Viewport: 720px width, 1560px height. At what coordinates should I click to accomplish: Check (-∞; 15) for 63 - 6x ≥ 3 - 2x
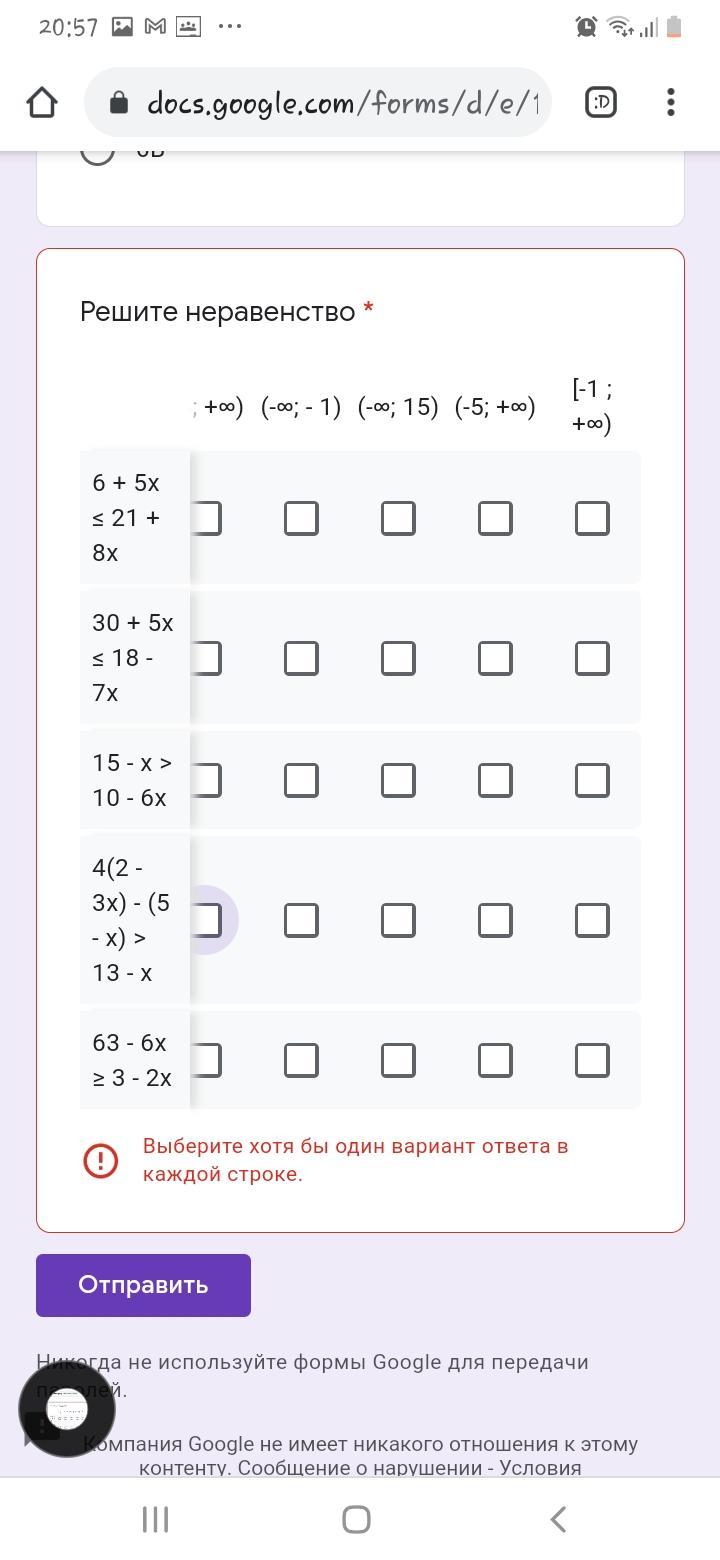point(398,1060)
